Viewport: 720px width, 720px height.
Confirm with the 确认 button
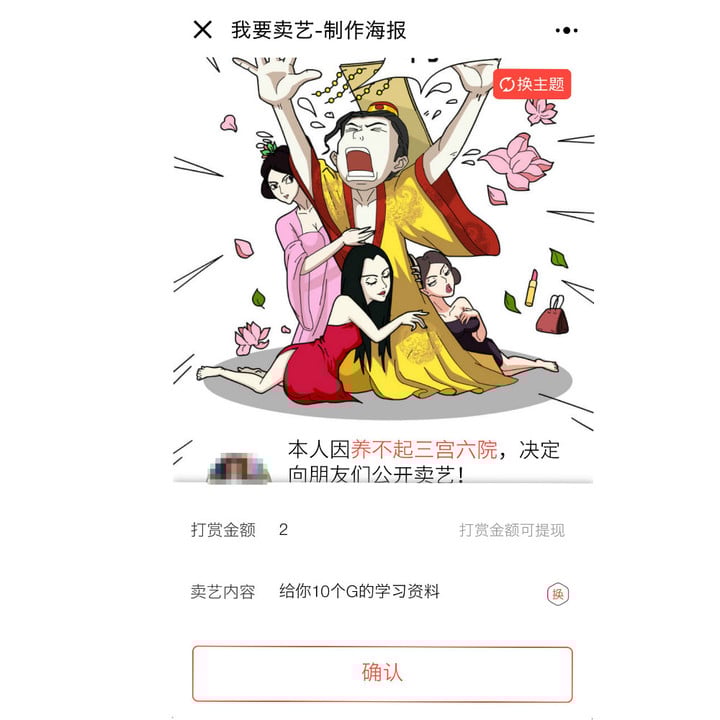coord(382,673)
